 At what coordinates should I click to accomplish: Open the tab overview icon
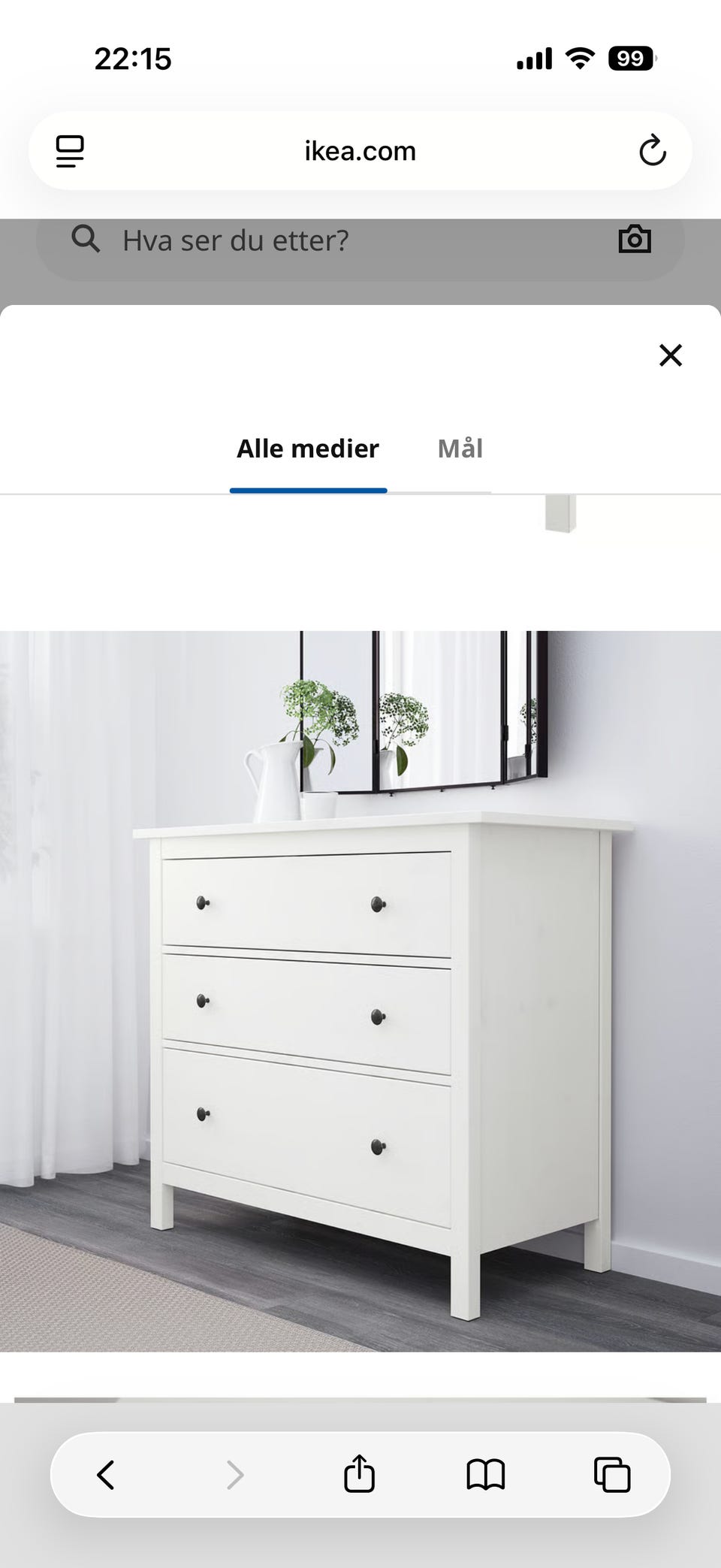coord(612,1474)
